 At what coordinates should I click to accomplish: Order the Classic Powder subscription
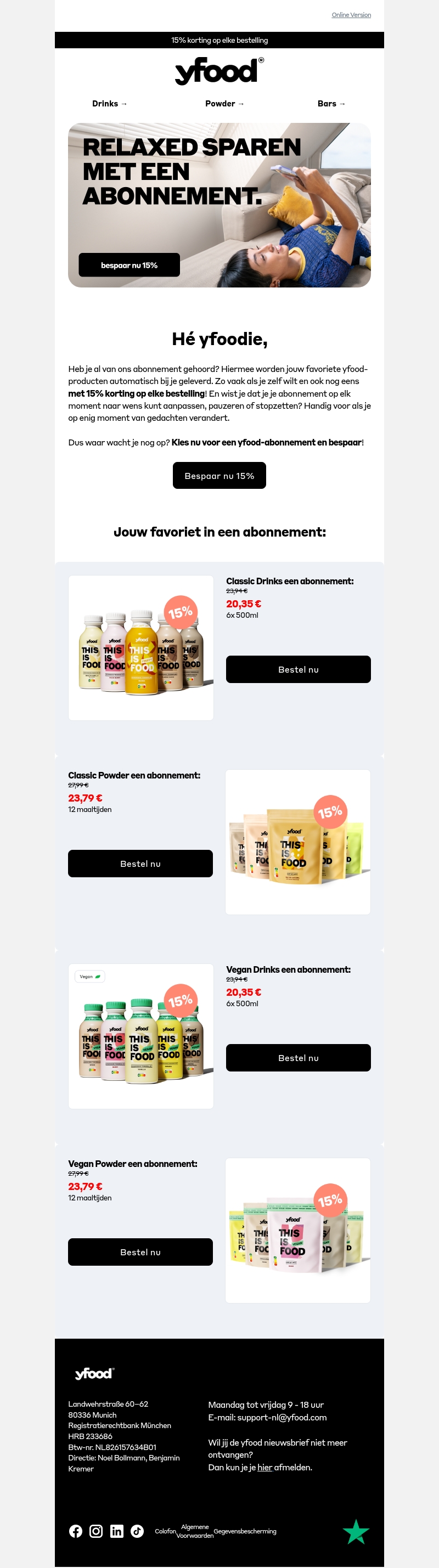point(140,863)
